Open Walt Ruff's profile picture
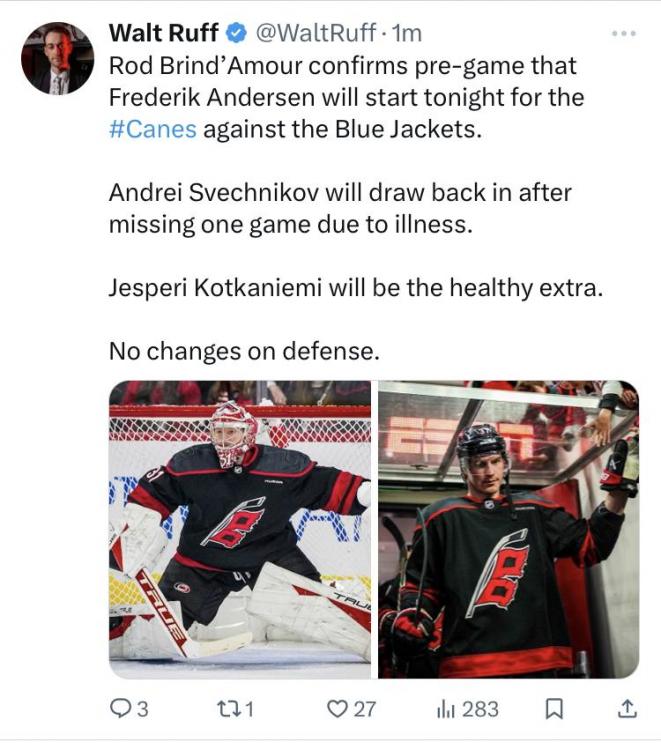The height and width of the screenshot is (750, 661). pos(57,58)
